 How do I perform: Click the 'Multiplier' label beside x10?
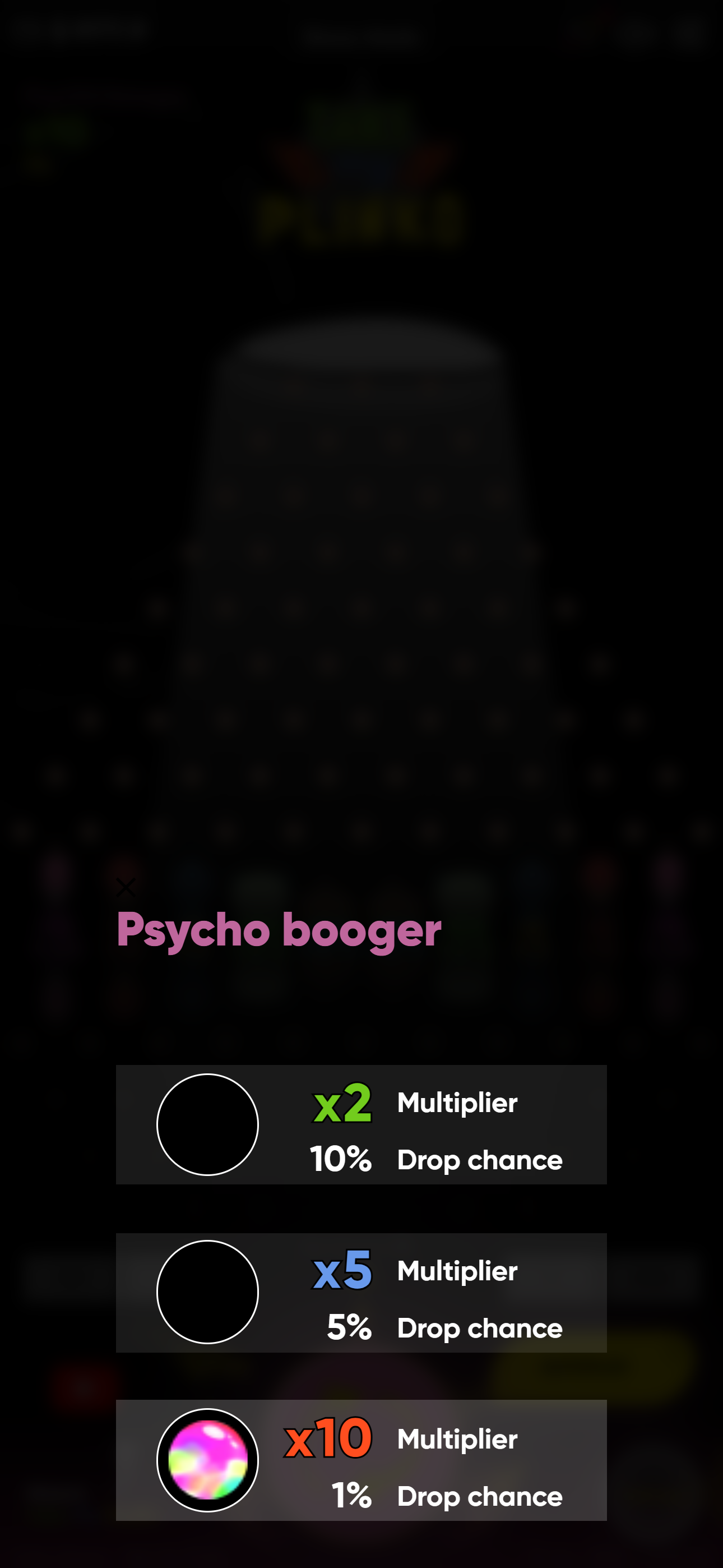click(457, 1439)
